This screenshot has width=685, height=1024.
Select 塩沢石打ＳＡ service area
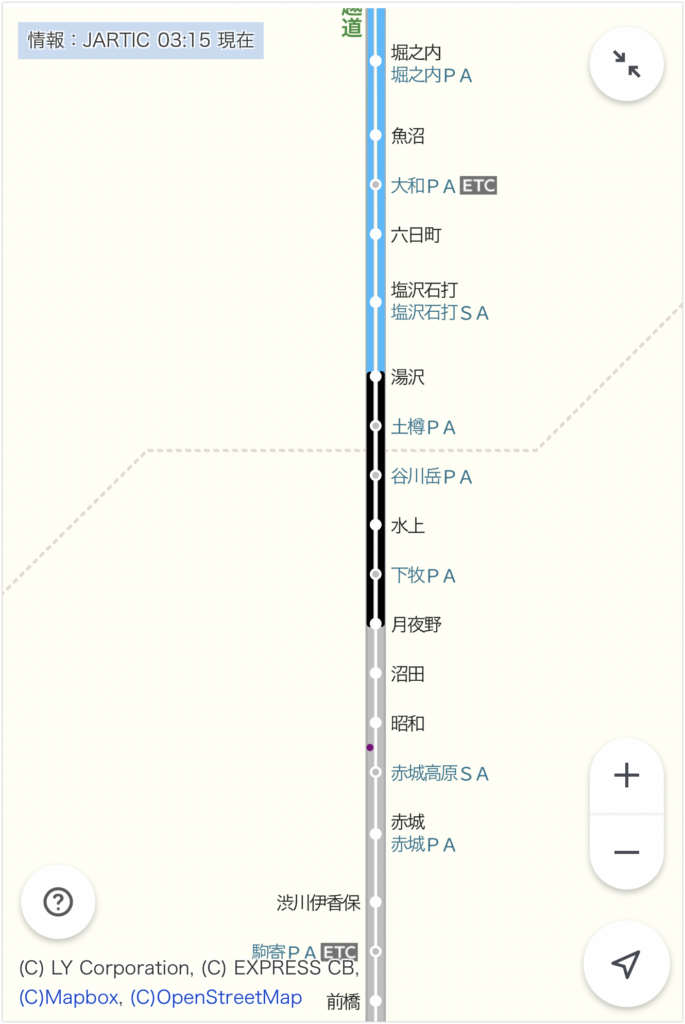coord(440,313)
